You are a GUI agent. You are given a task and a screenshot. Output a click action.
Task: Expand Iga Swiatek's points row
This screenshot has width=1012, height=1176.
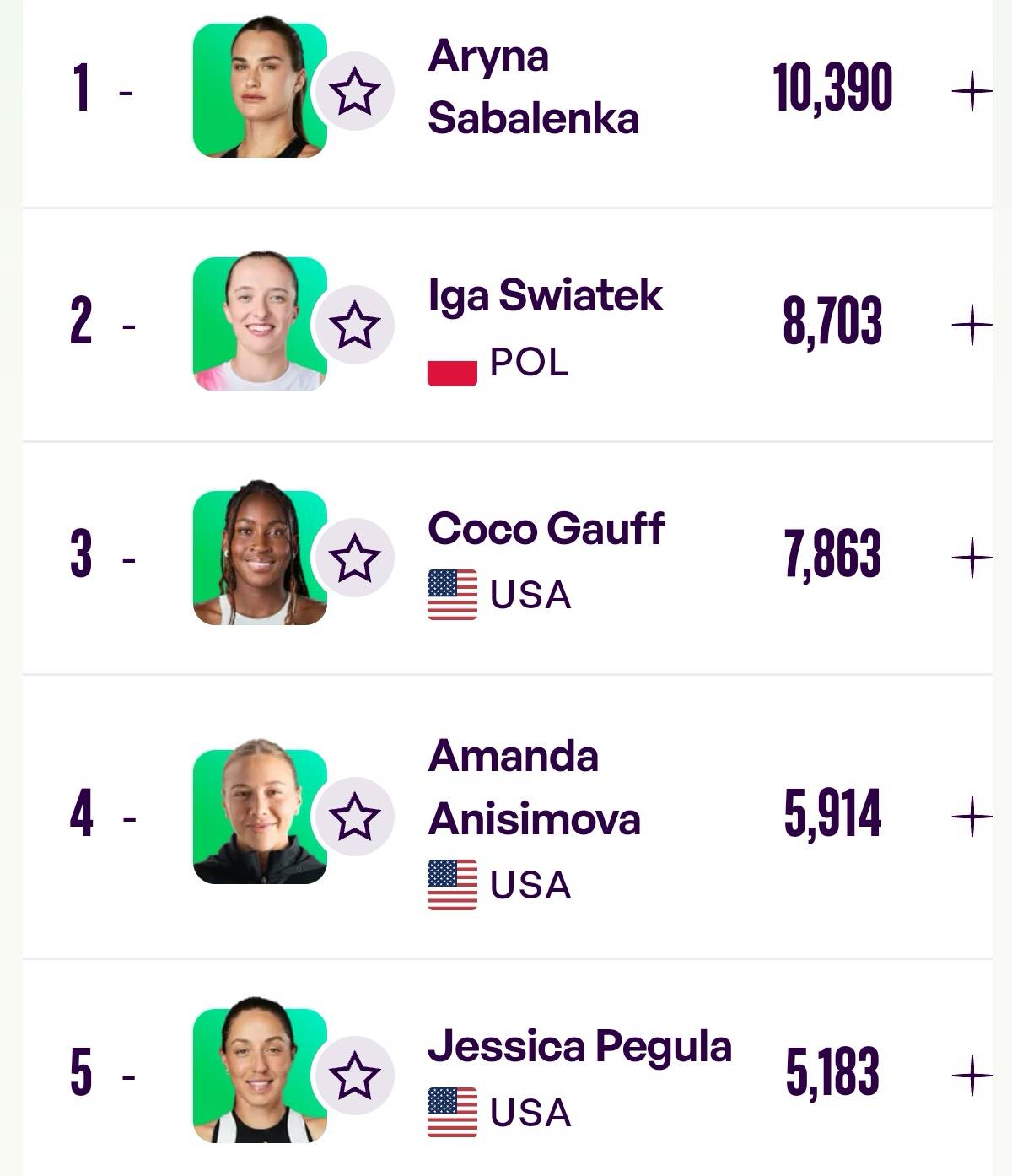click(x=971, y=326)
